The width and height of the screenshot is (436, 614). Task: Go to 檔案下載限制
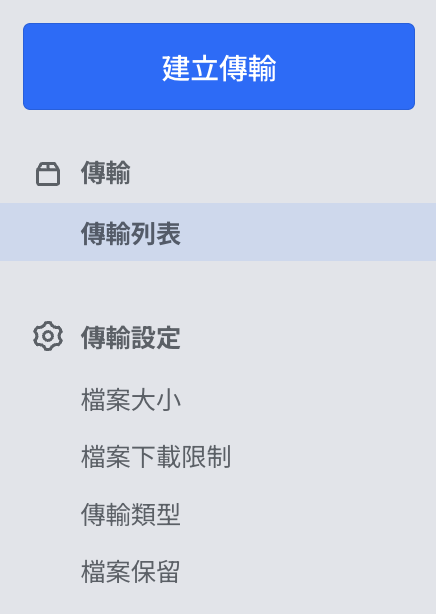click(156, 457)
